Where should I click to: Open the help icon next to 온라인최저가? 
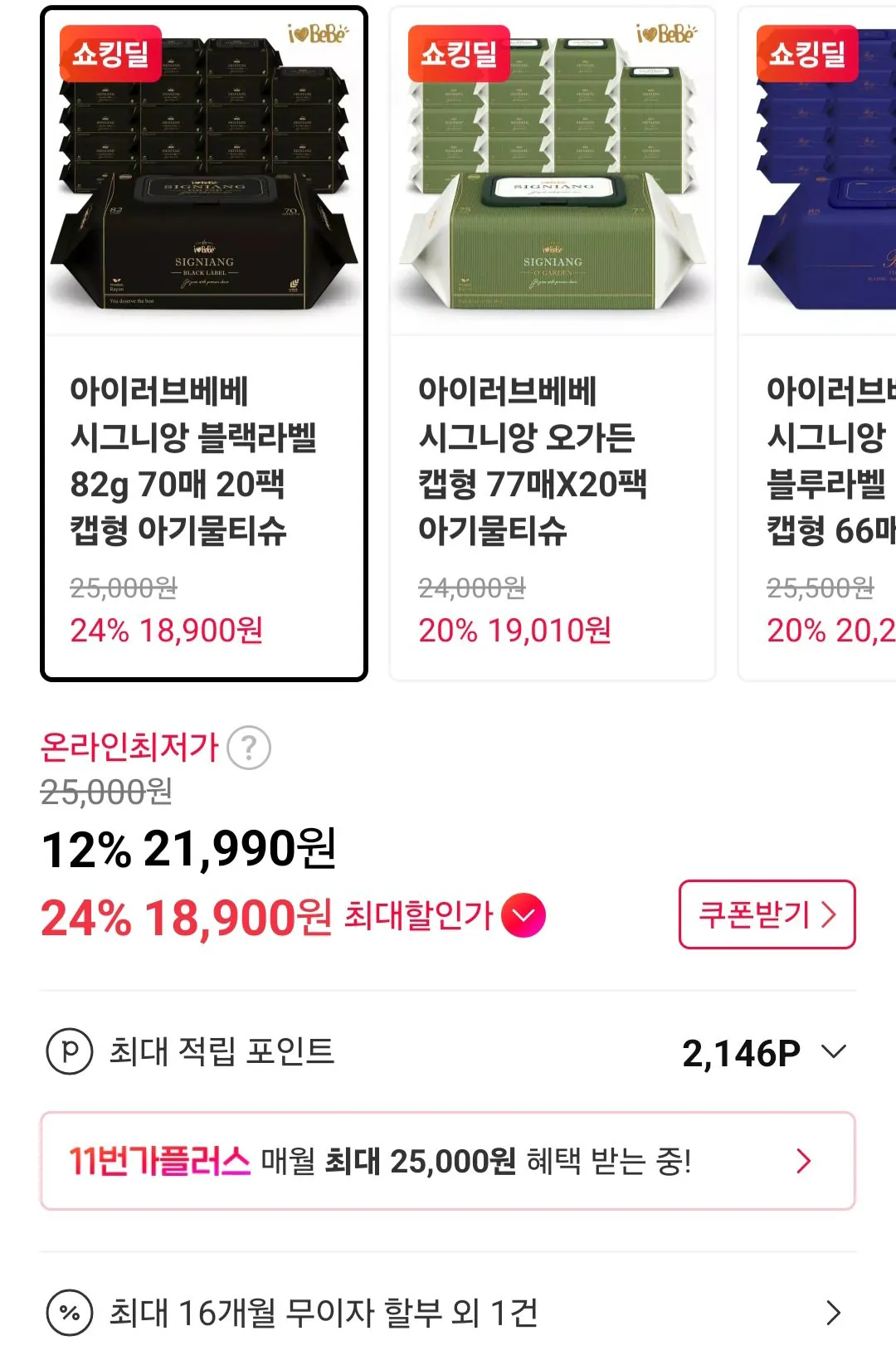[249, 746]
